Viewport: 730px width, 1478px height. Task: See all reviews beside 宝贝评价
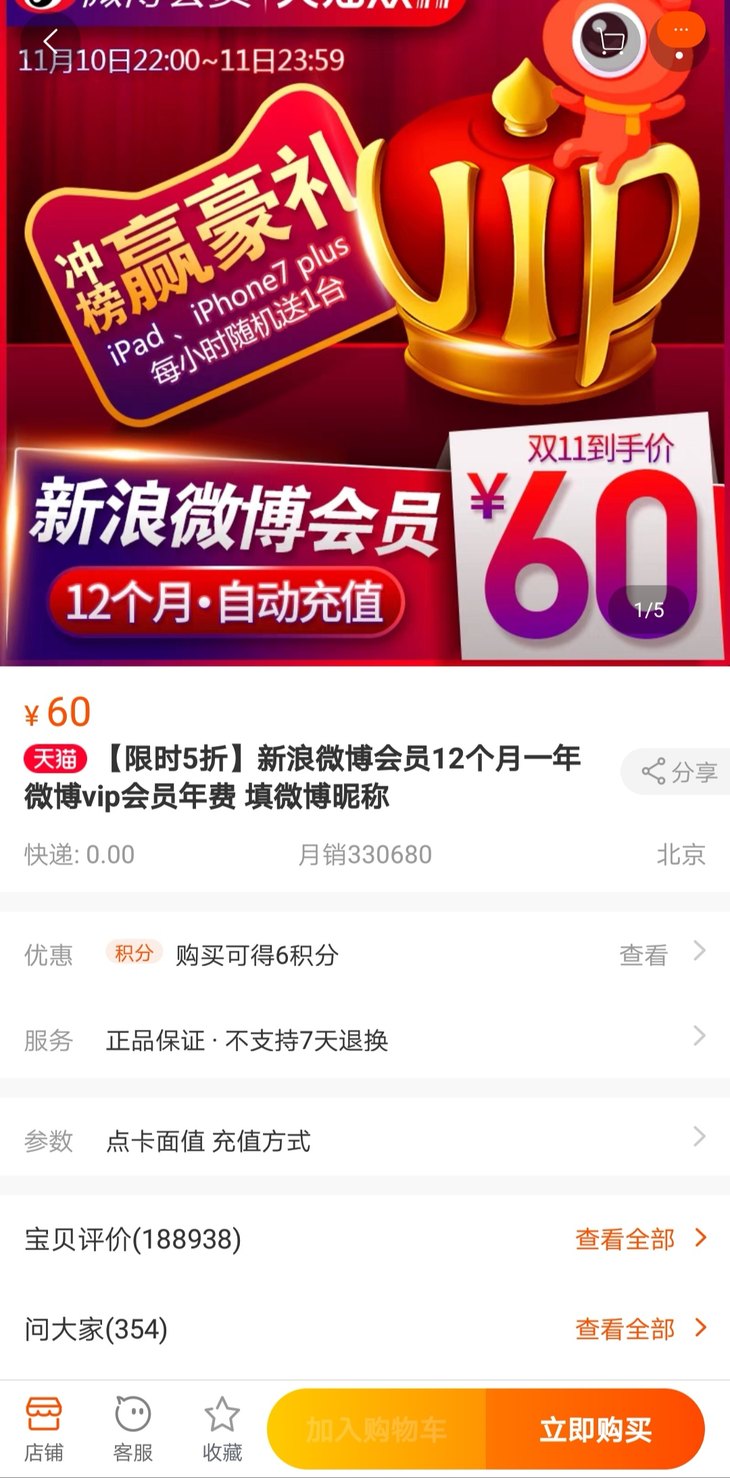[640, 1240]
